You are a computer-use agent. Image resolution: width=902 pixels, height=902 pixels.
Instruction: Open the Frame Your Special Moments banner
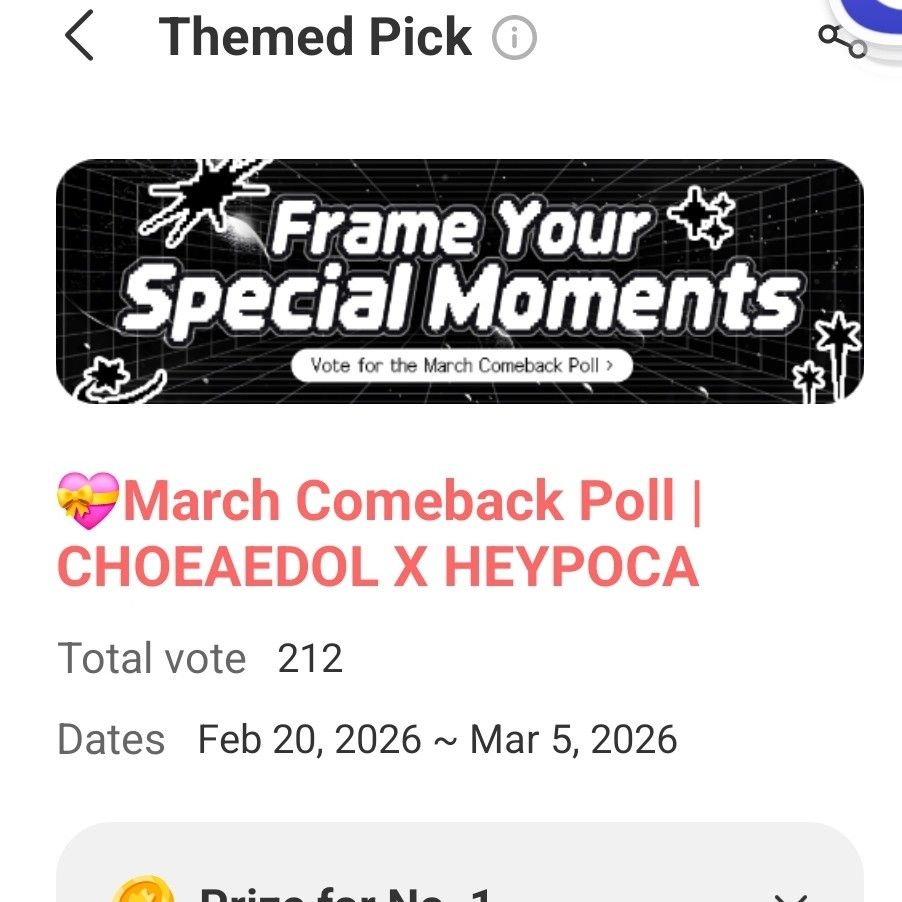459,281
